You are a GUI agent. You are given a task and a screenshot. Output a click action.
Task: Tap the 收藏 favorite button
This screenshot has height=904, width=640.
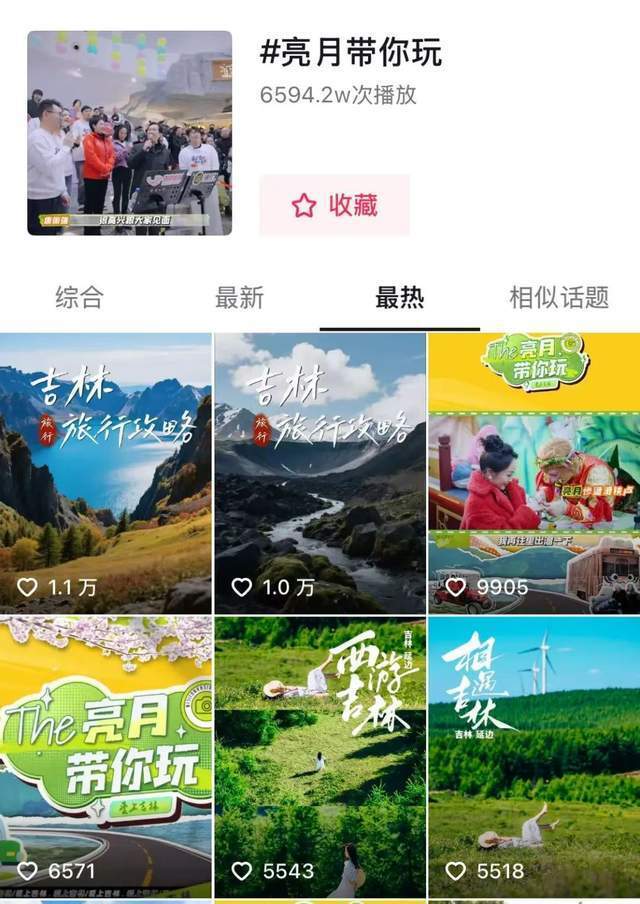coord(334,206)
